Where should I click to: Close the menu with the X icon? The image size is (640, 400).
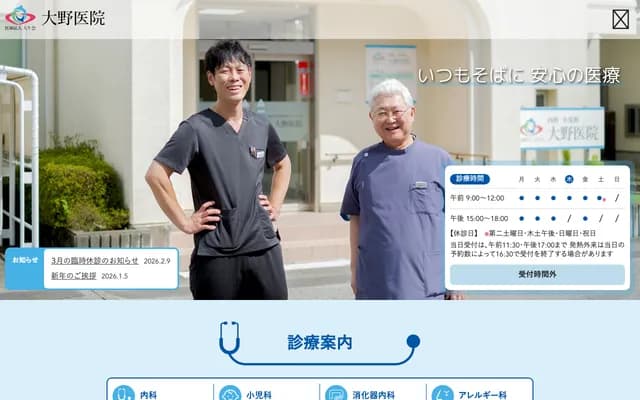621,18
